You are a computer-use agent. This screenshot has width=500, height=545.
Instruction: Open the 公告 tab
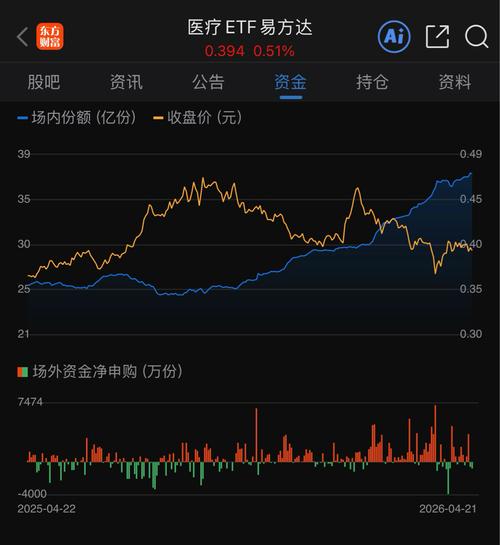[x=208, y=82]
